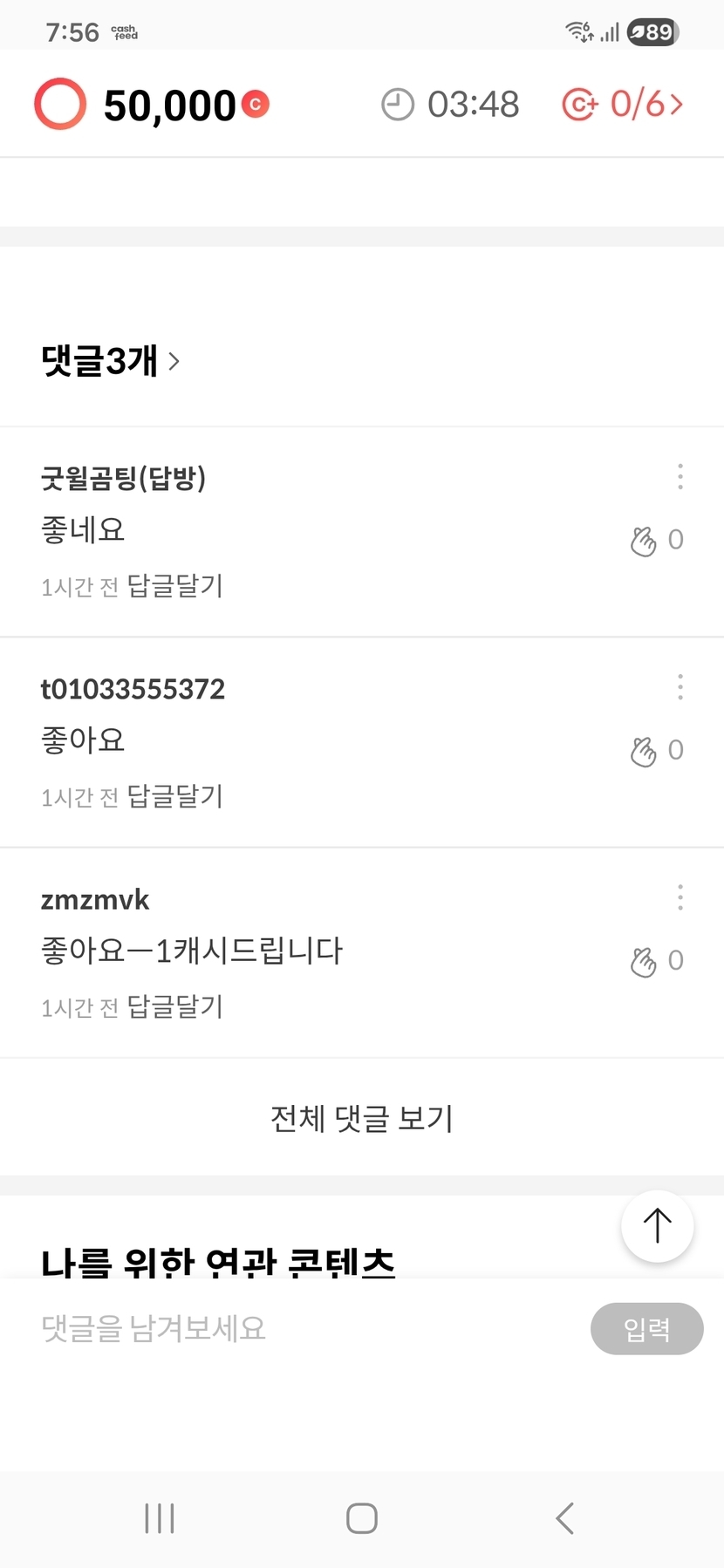View all comments via 전체 댓글 보기

click(x=362, y=1118)
